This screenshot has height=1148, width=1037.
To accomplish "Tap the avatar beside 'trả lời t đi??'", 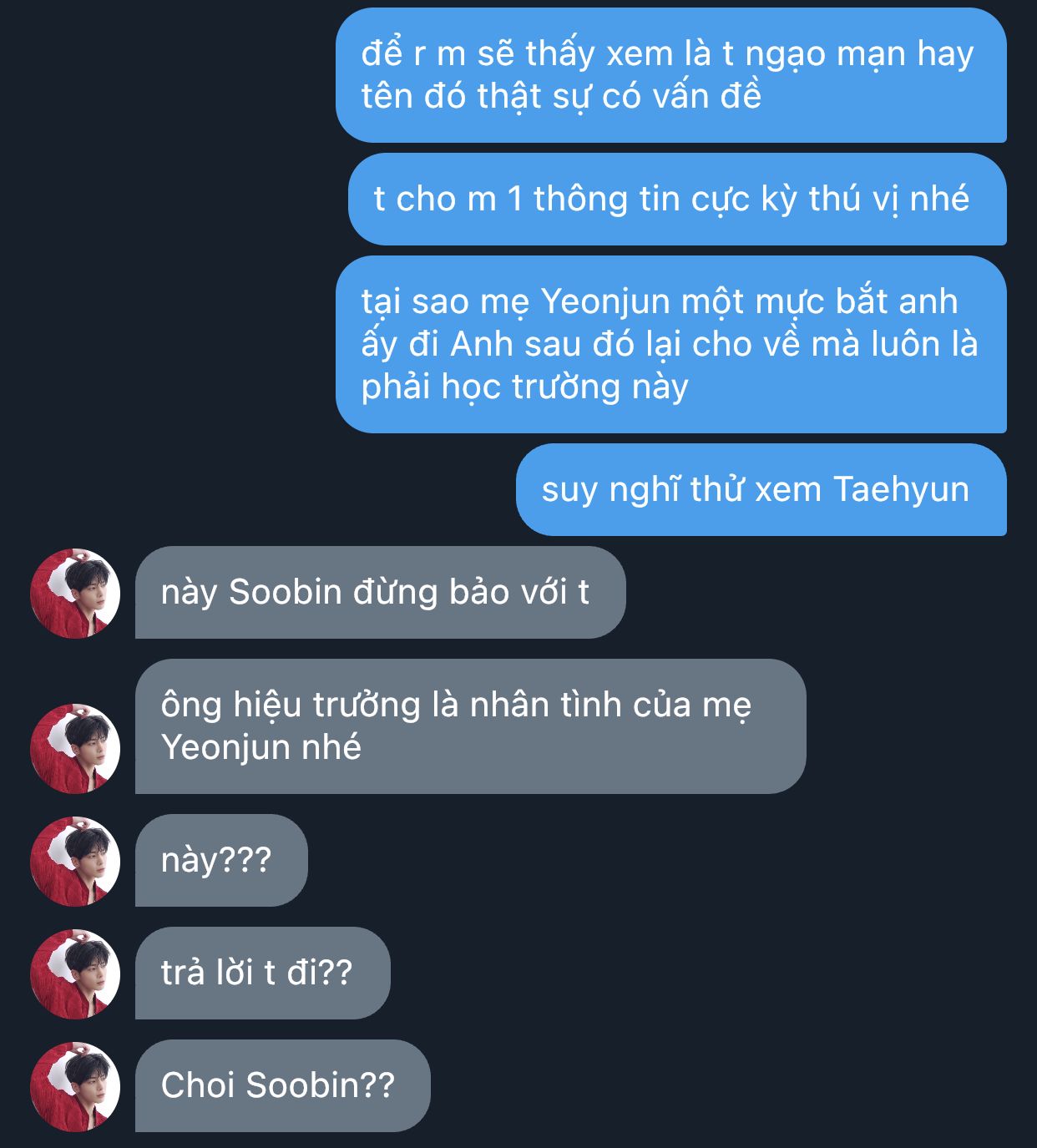I will (75, 974).
